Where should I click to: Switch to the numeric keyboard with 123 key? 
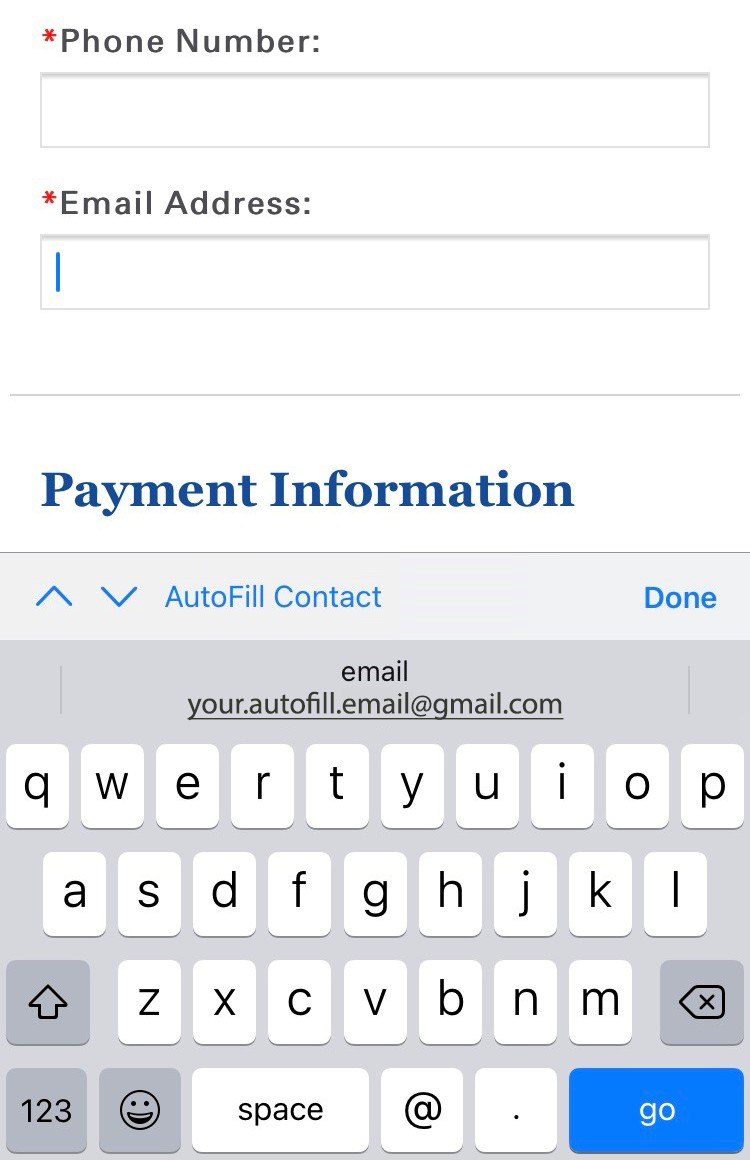(x=45, y=1110)
